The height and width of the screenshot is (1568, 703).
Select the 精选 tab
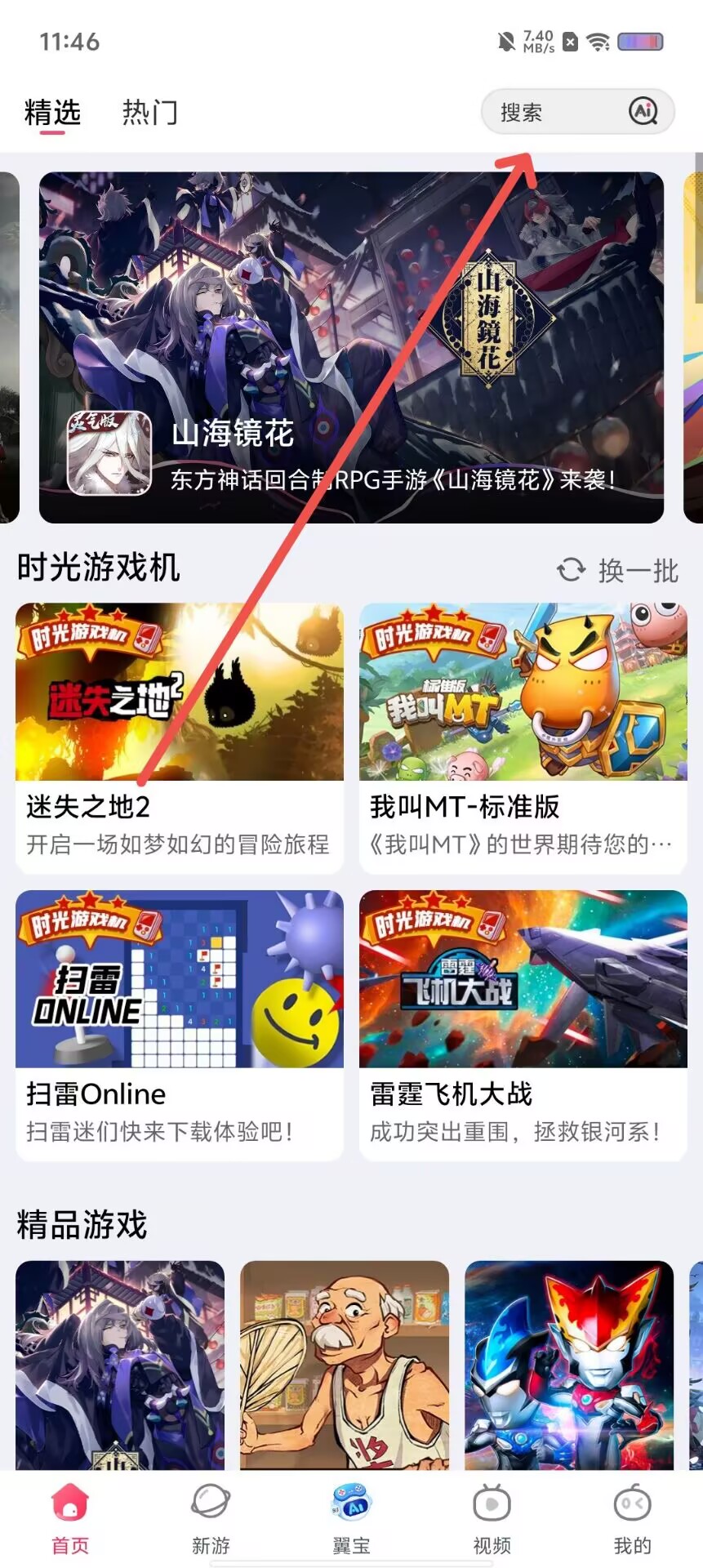pyautogui.click(x=52, y=112)
